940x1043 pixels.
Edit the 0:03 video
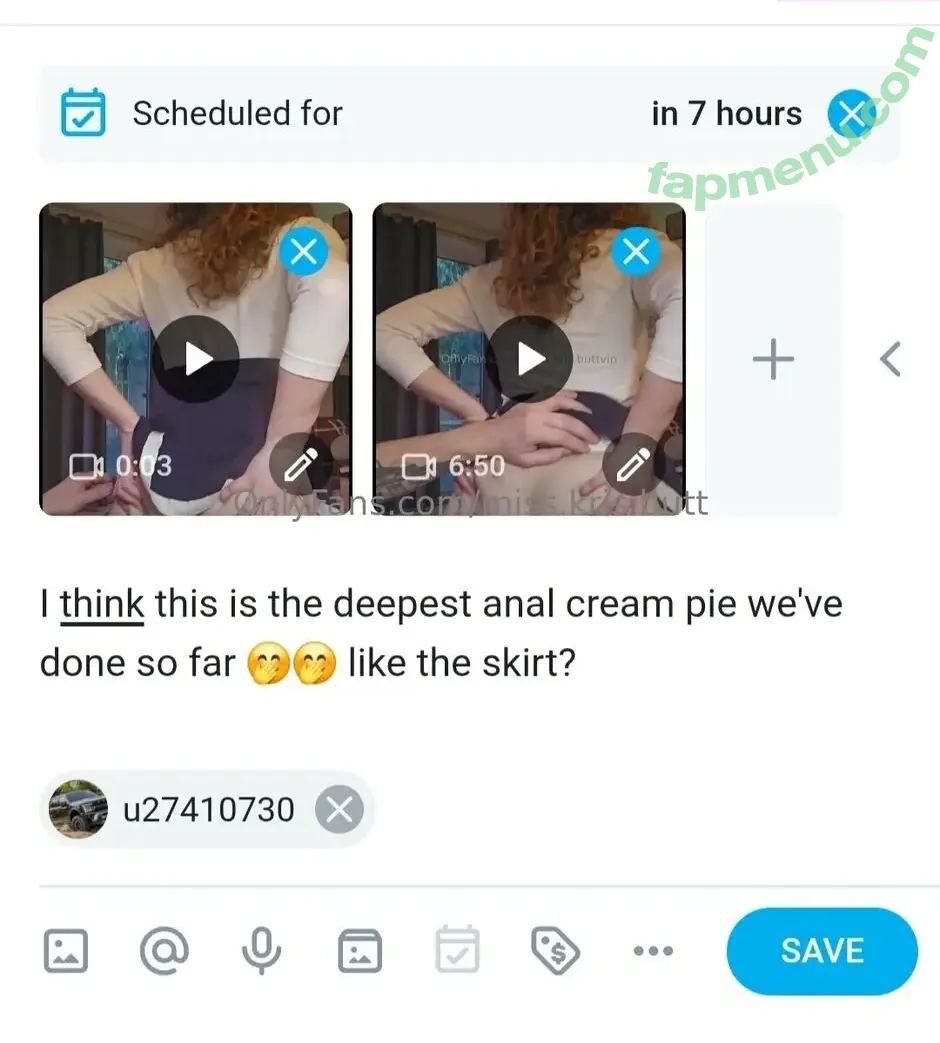302,465
